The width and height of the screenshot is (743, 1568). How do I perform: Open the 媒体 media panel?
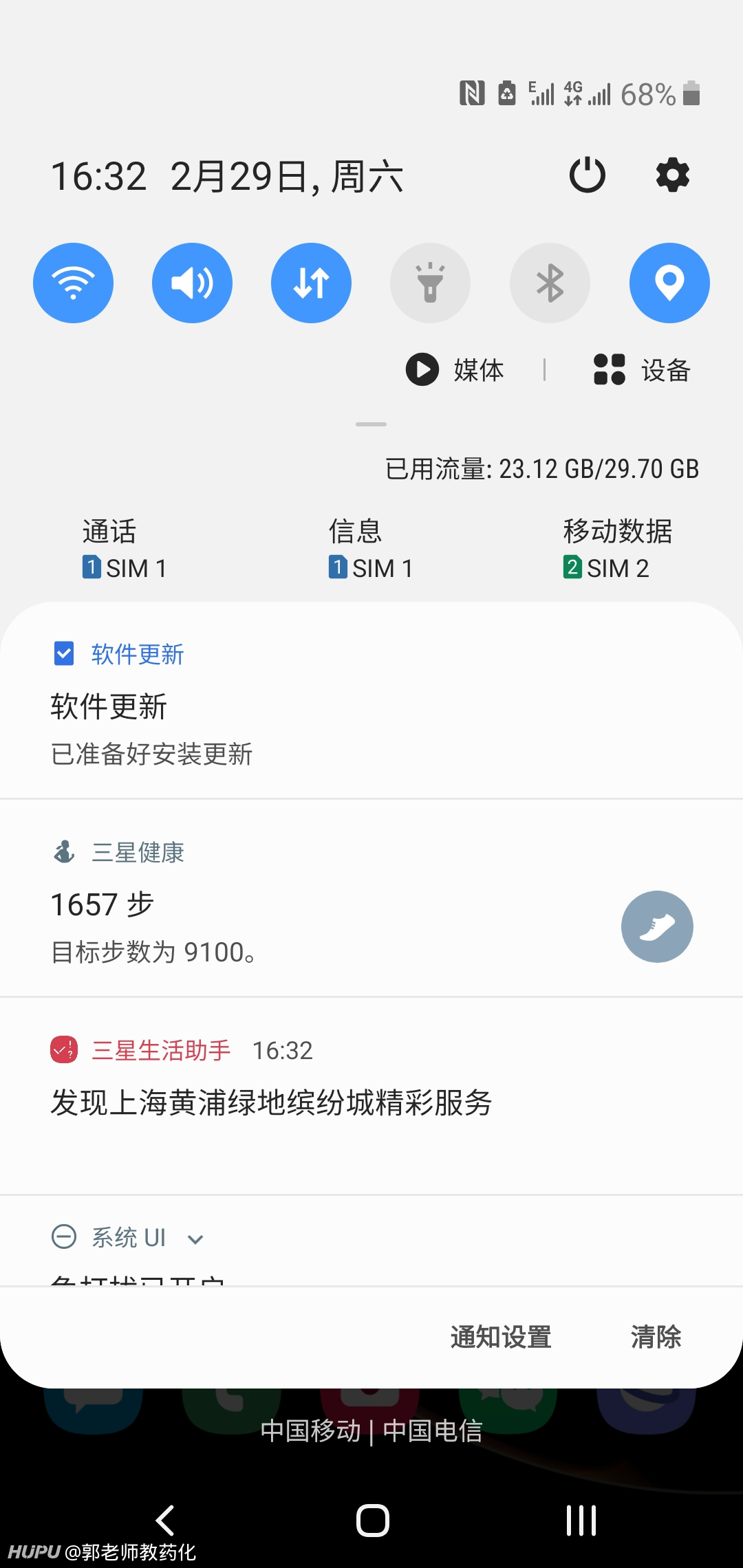click(x=455, y=370)
